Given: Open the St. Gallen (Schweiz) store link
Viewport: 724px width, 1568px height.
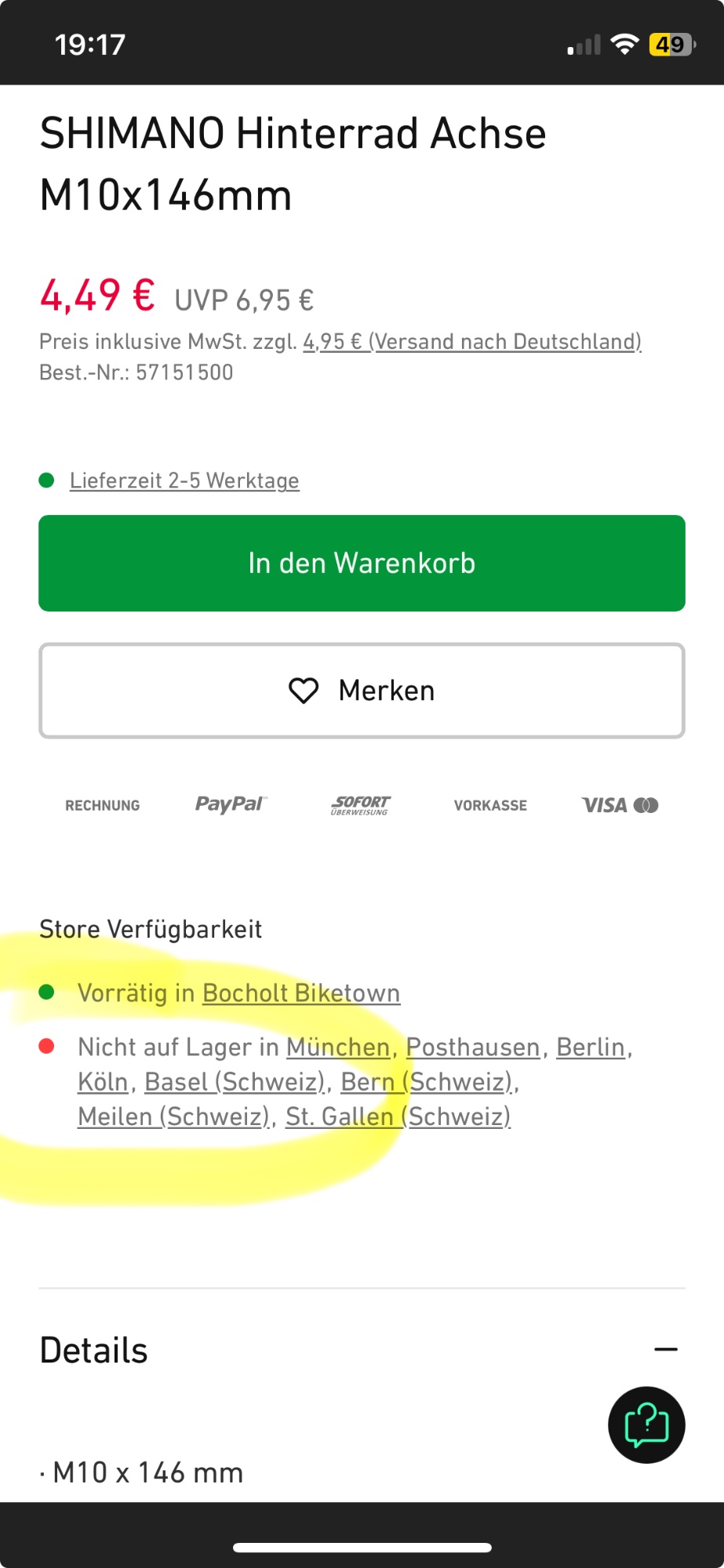Looking at the screenshot, I should [398, 1116].
